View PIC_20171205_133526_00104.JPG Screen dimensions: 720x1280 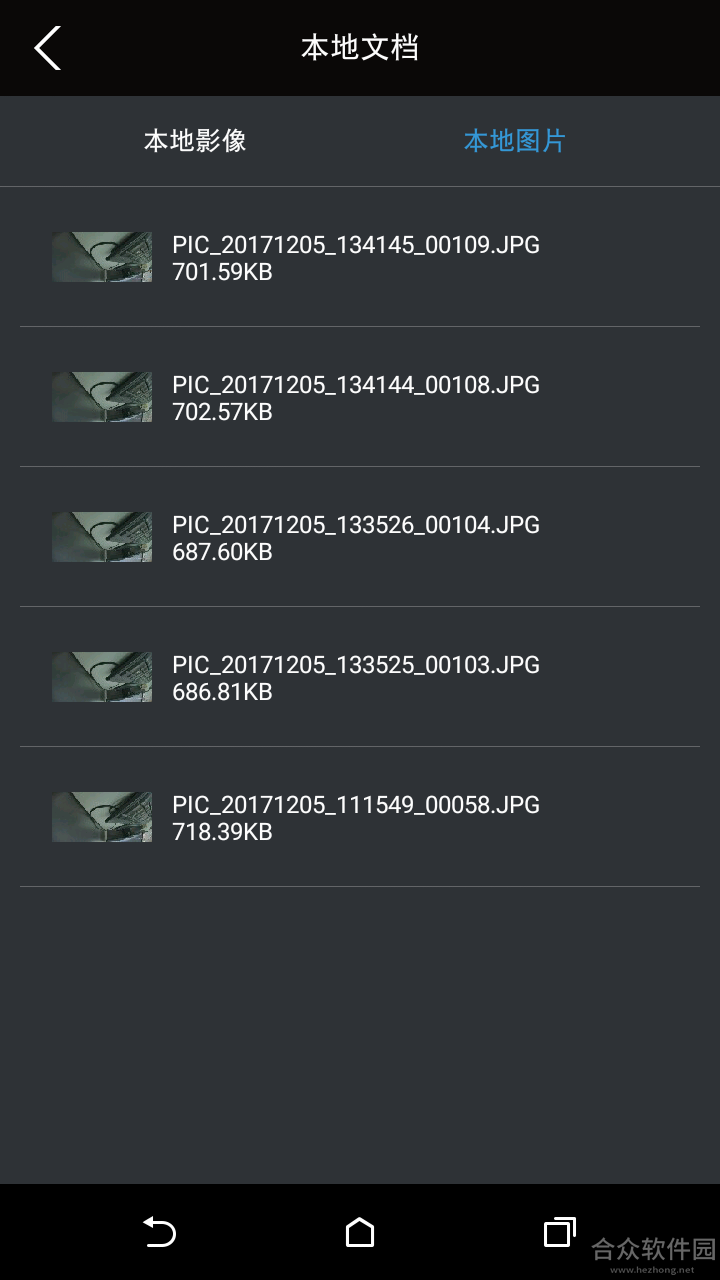pos(355,537)
